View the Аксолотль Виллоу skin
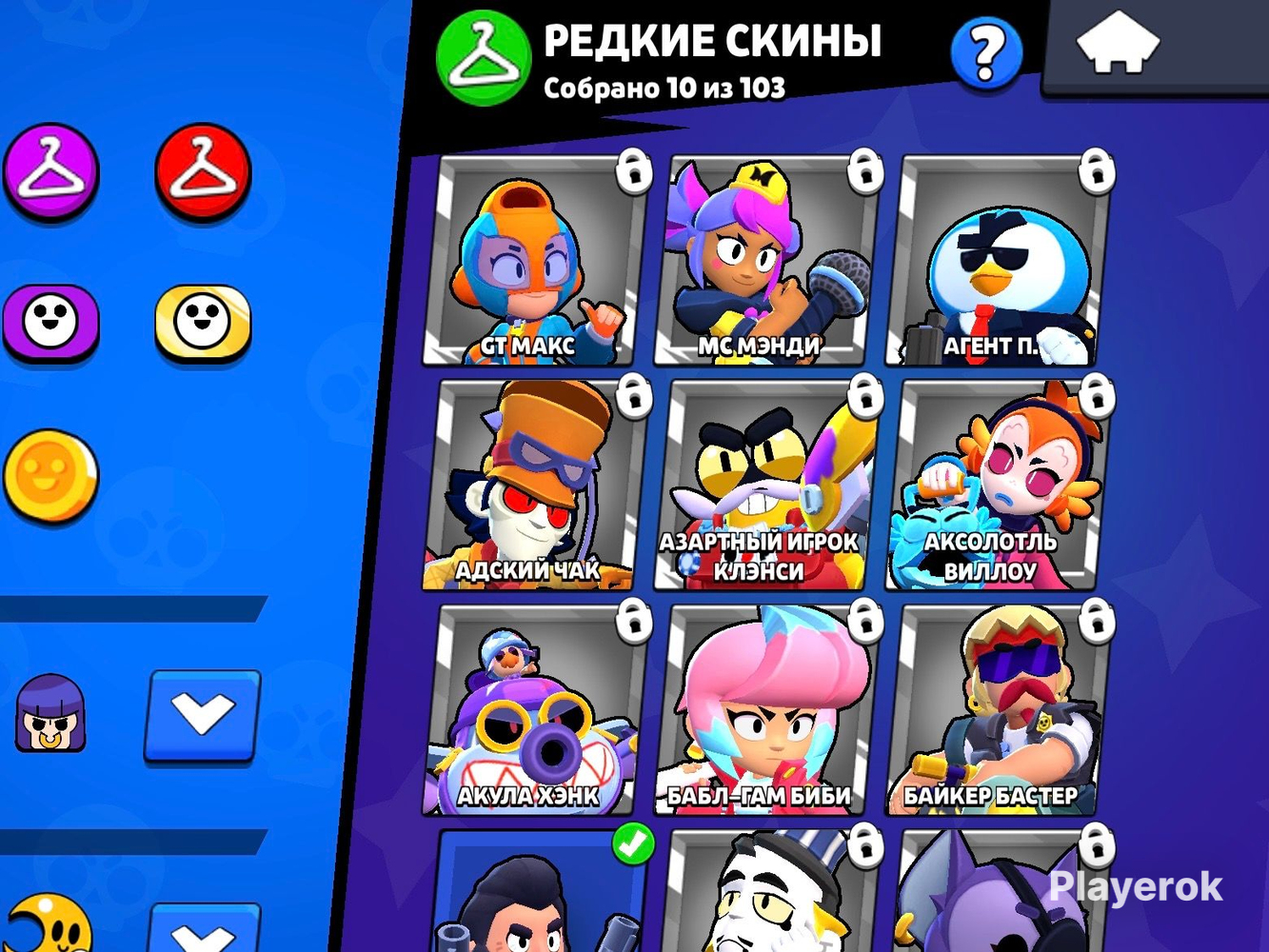The image size is (1269, 952). (997, 485)
